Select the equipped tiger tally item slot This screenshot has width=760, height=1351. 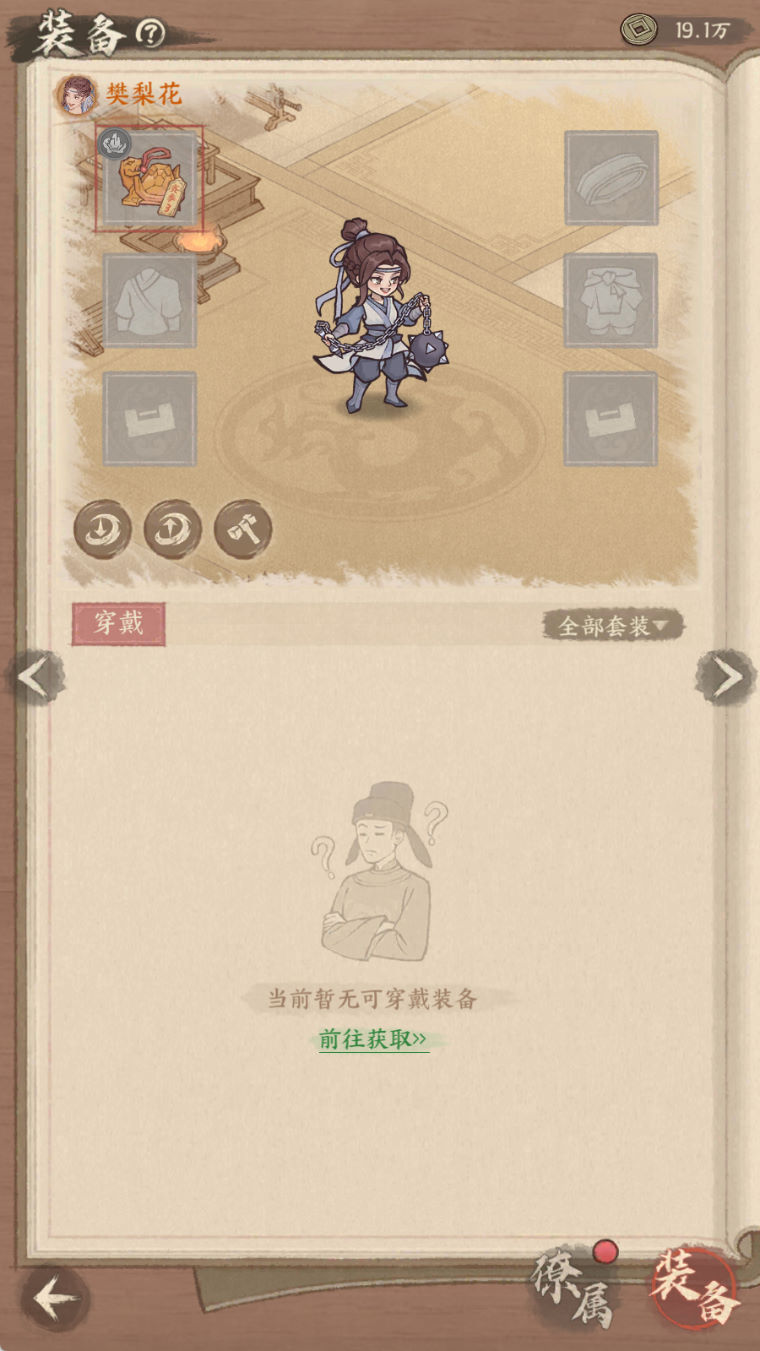[x=150, y=178]
